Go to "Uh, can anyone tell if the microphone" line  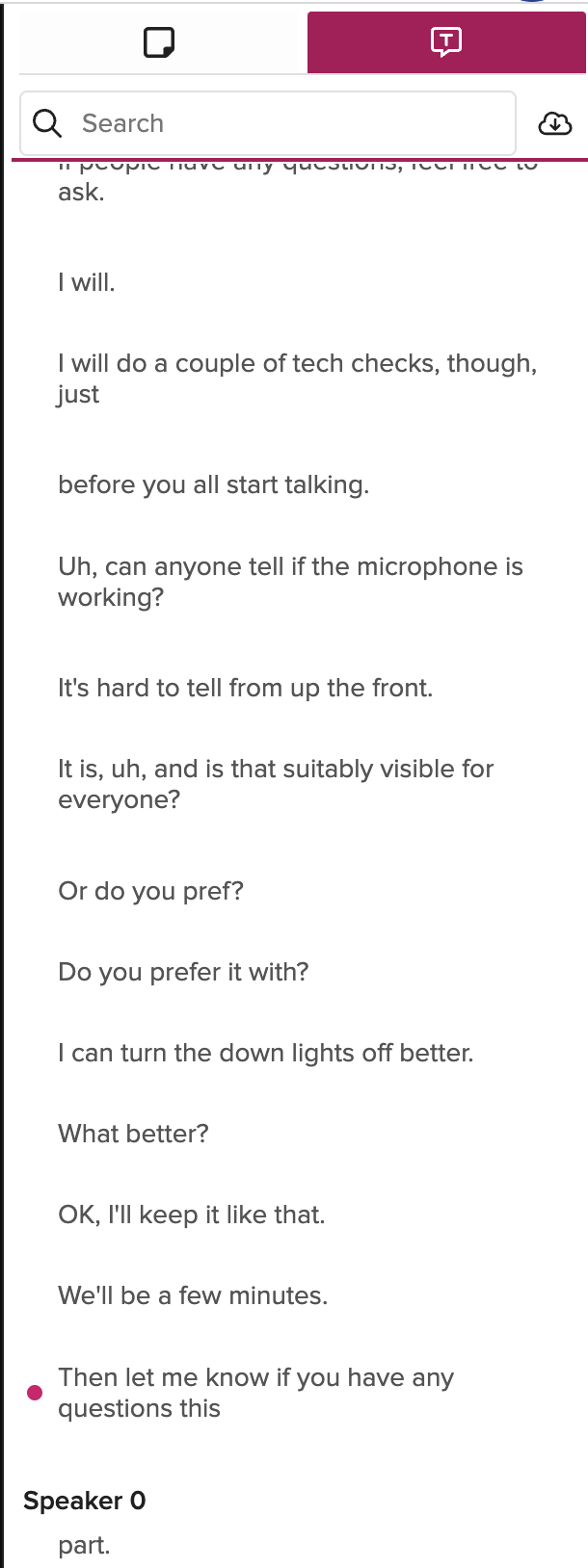[290, 581]
